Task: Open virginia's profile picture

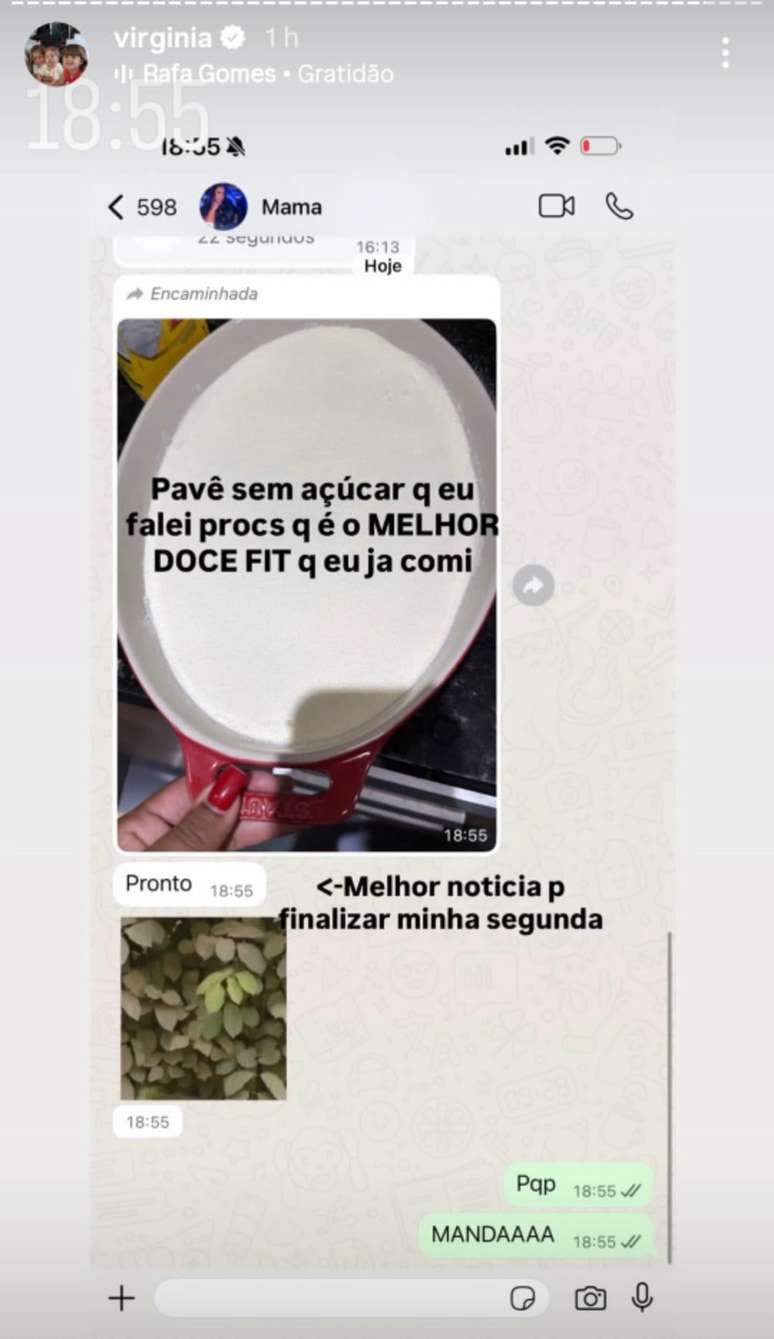Action: tap(56, 54)
